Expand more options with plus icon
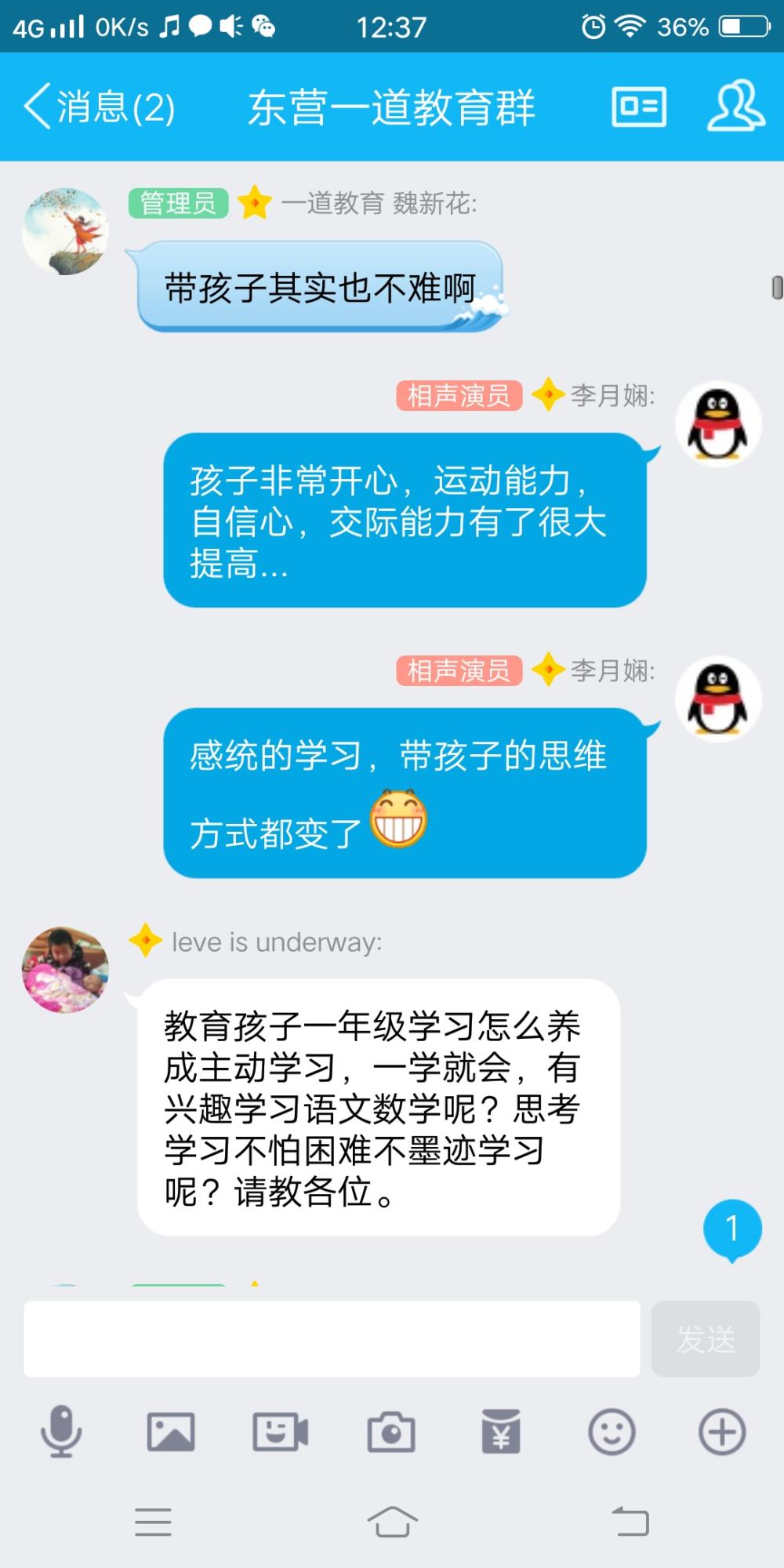Image resolution: width=784 pixels, height=1568 pixels. pos(722,1432)
